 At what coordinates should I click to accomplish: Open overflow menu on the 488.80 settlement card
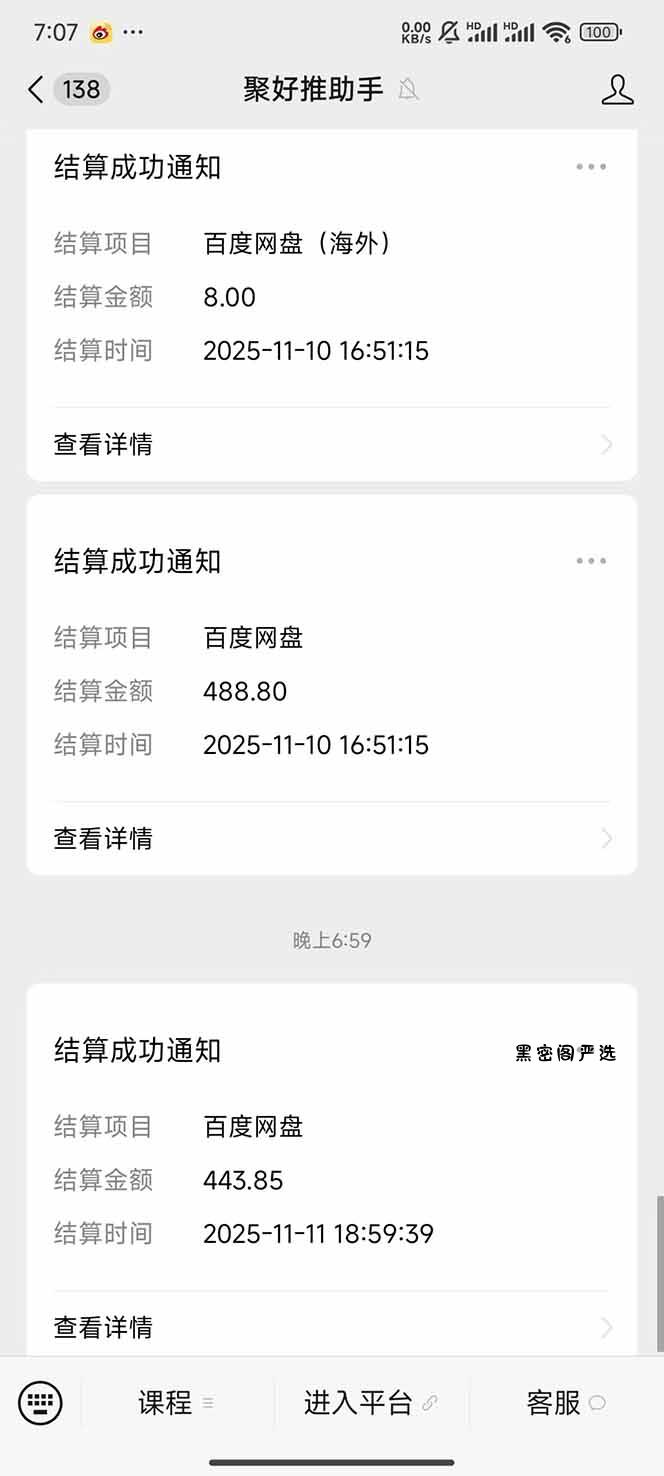(591, 561)
